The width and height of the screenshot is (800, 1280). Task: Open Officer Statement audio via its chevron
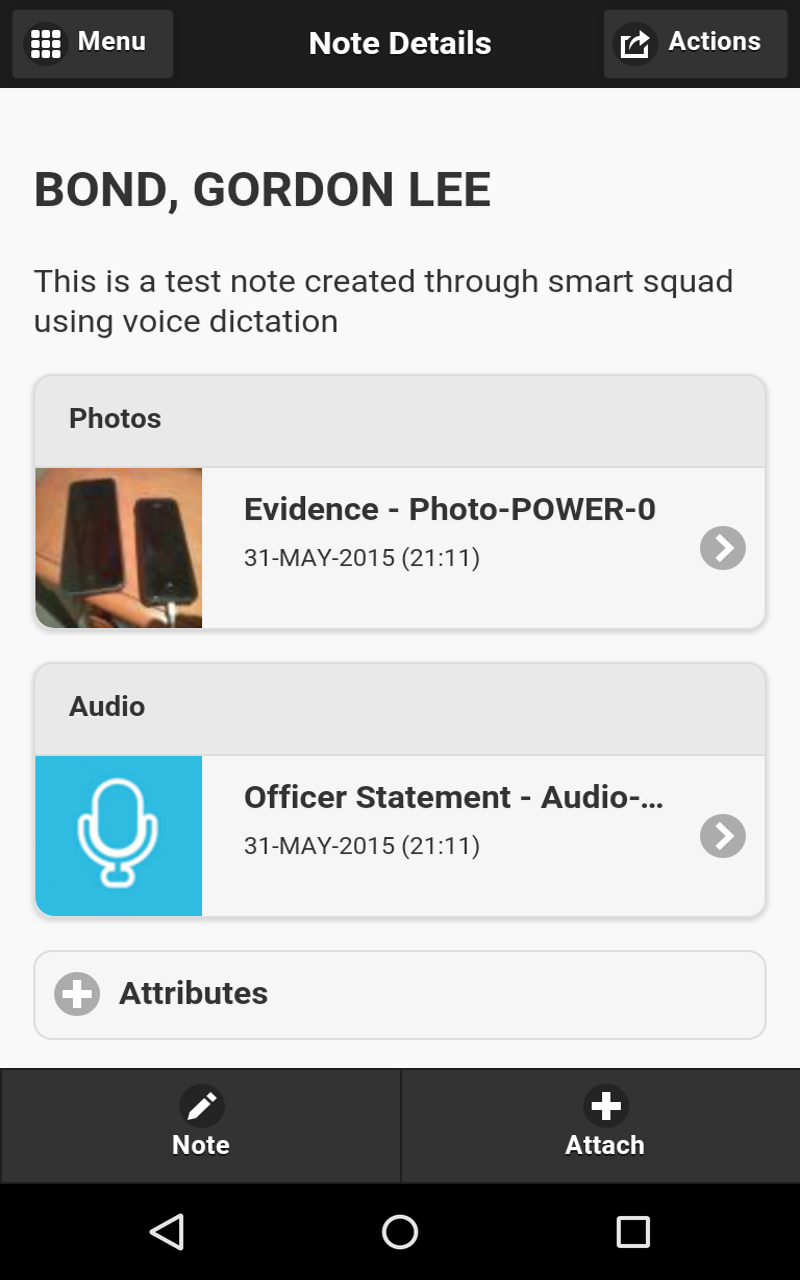pyautogui.click(x=722, y=836)
